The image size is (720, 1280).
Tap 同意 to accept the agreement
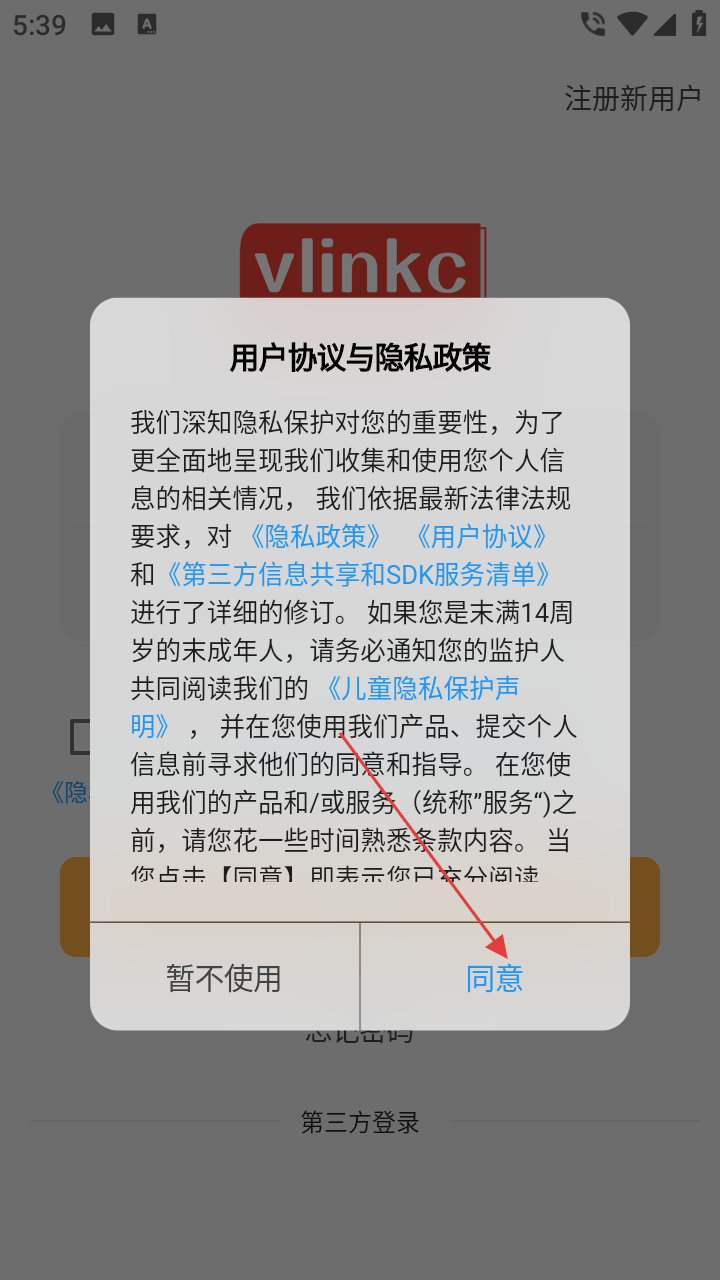pos(495,977)
